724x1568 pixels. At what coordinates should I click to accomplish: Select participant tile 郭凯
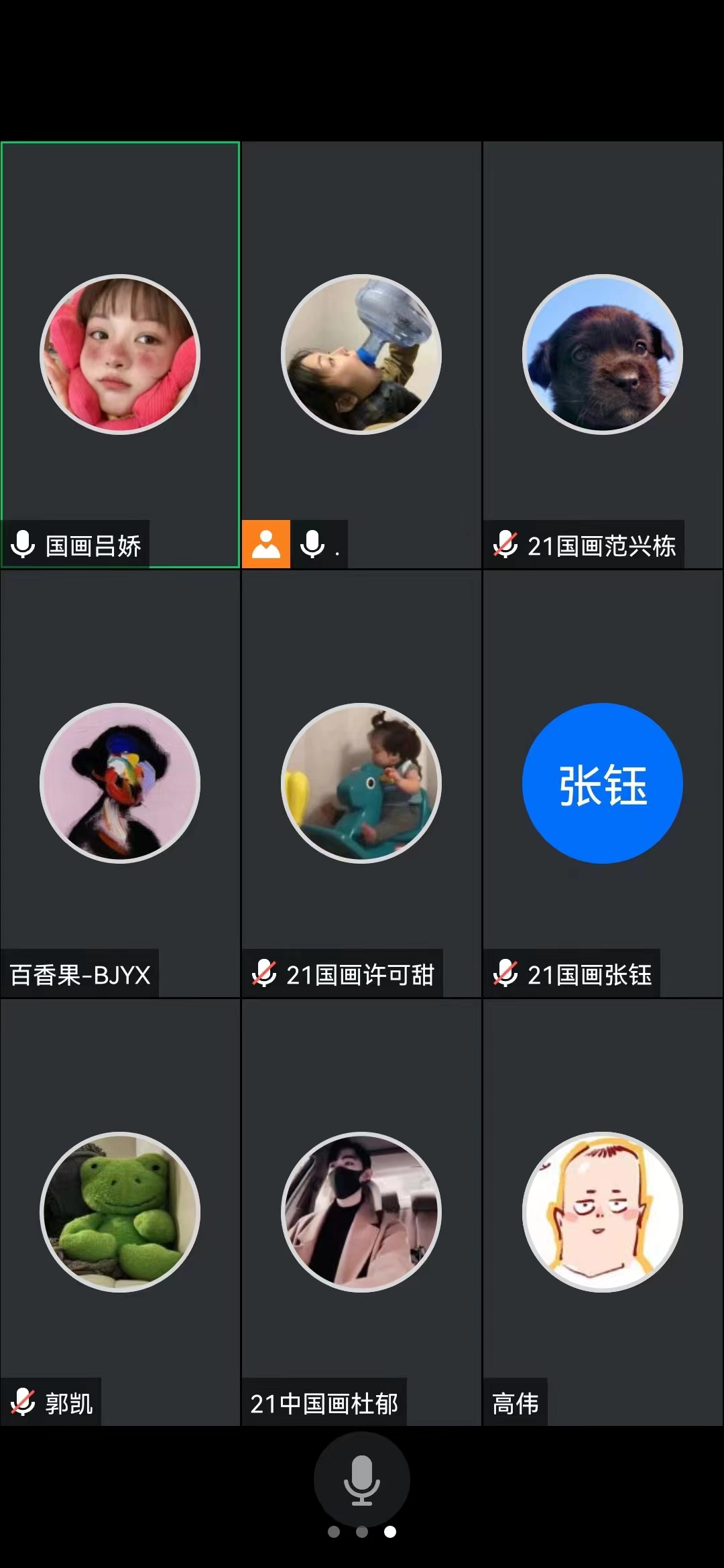pyautogui.click(x=120, y=1212)
